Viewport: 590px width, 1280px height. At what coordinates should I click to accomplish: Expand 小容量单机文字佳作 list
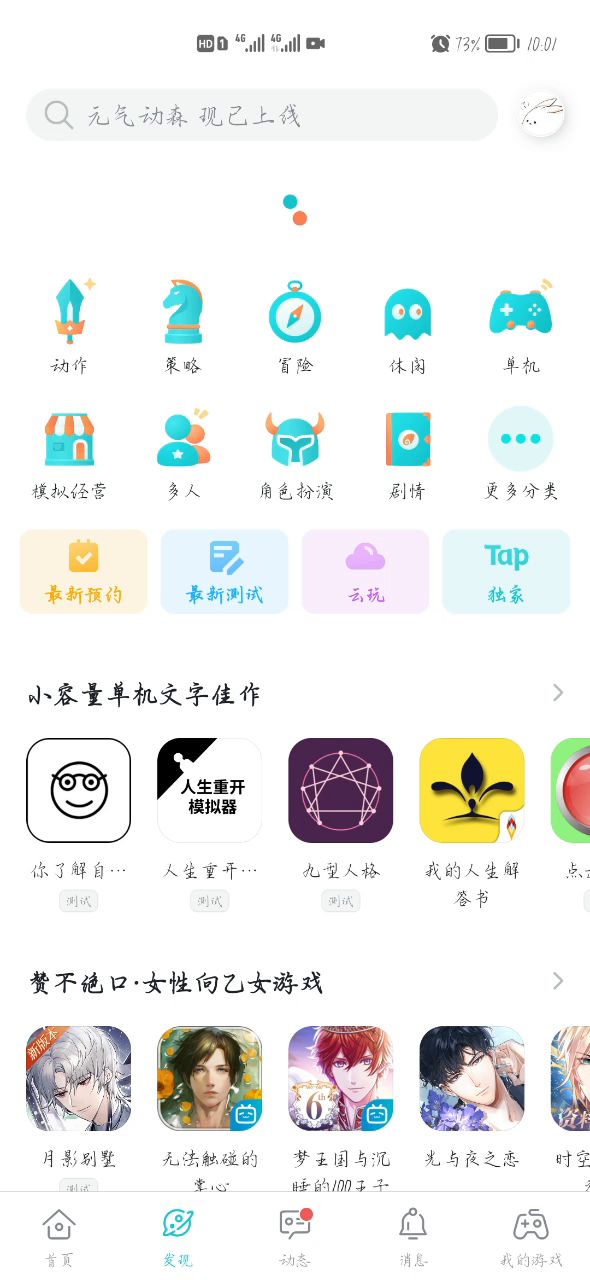(558, 693)
